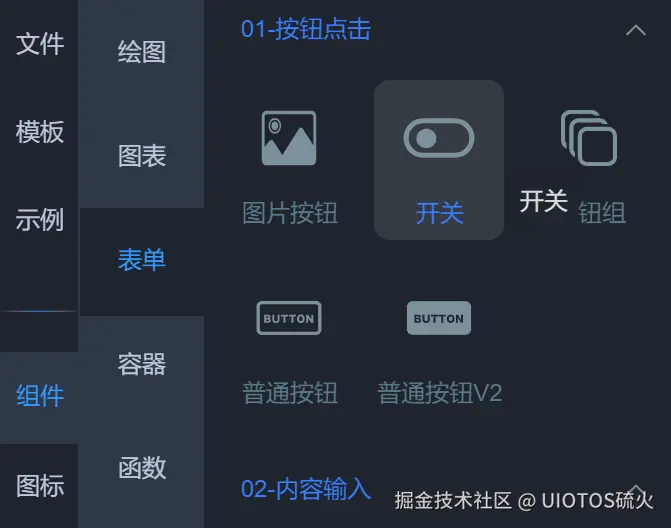671x528 pixels.
Task: Select the 容器 category
Action: pyautogui.click(x=142, y=364)
